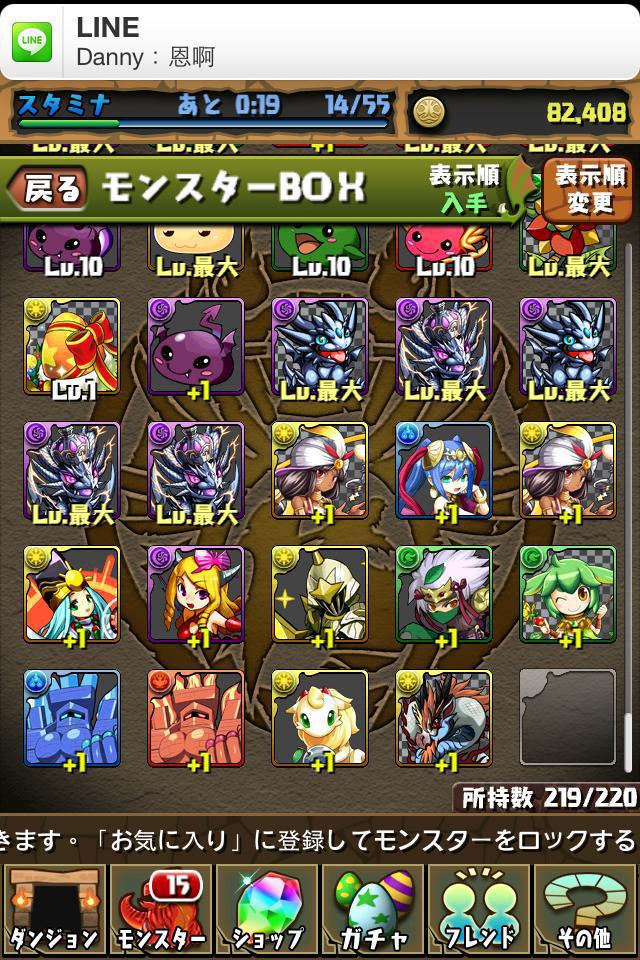Viewport: 640px width, 960px height.
Task: Select the purple devil slime monster
Action: (x=195, y=347)
